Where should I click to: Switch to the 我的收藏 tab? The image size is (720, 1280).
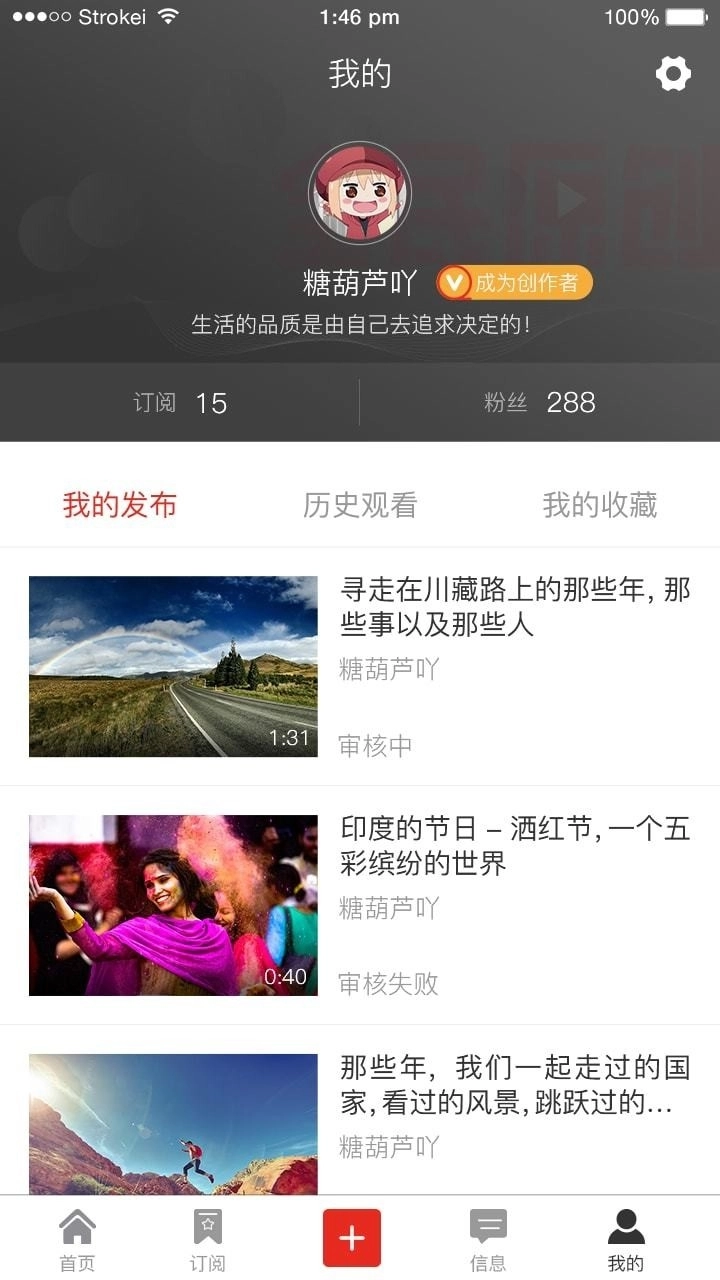point(600,505)
